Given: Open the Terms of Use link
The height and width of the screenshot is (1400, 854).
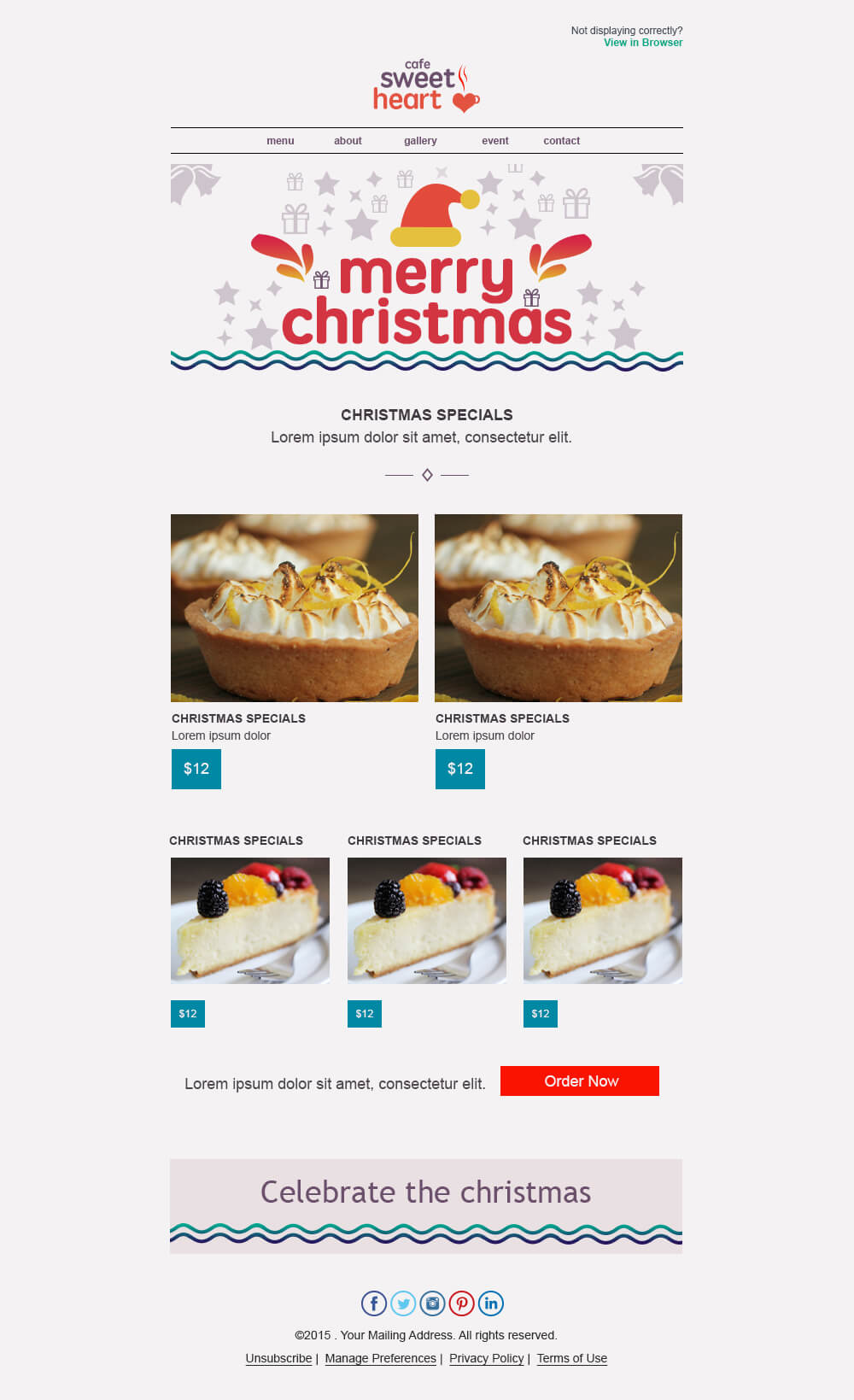Looking at the screenshot, I should click(x=571, y=1358).
